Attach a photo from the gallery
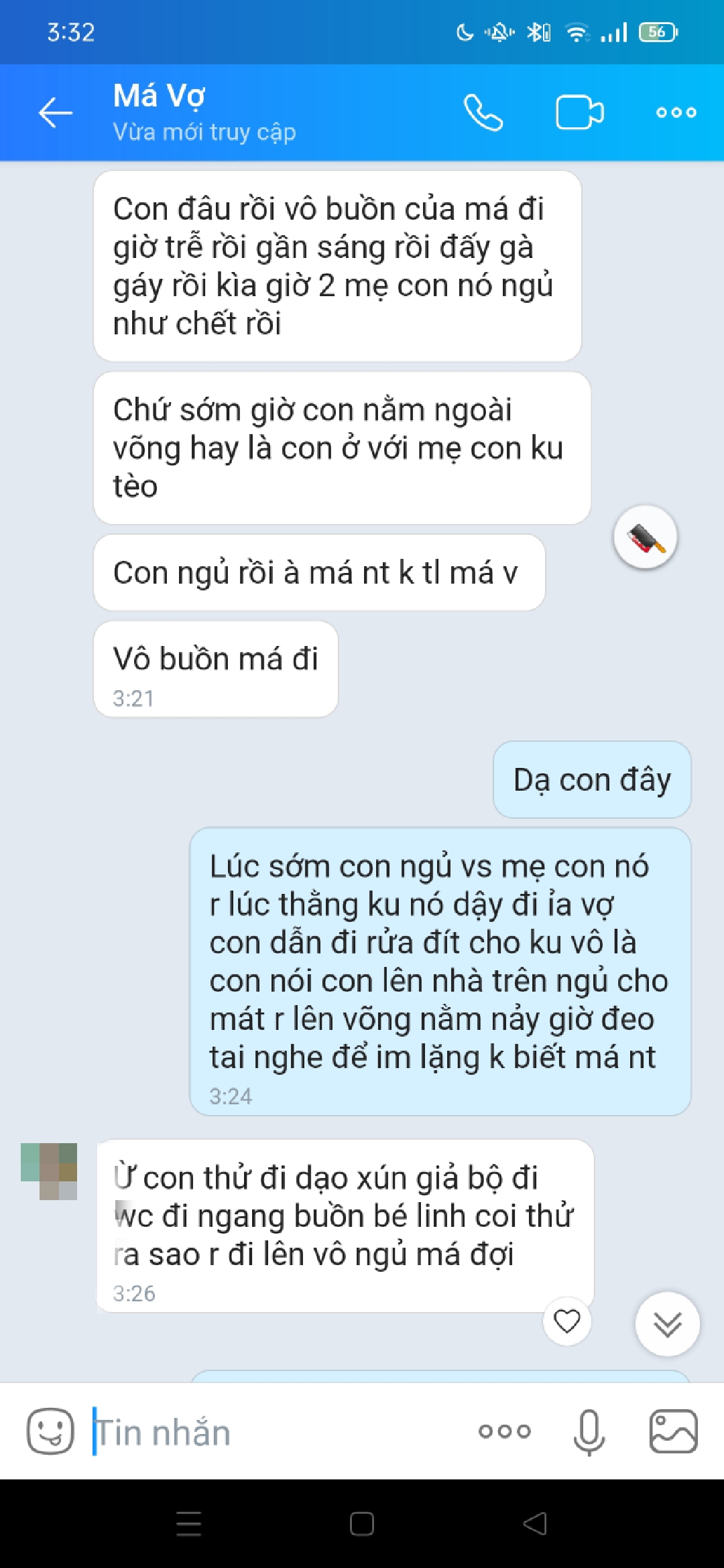 (x=673, y=1431)
